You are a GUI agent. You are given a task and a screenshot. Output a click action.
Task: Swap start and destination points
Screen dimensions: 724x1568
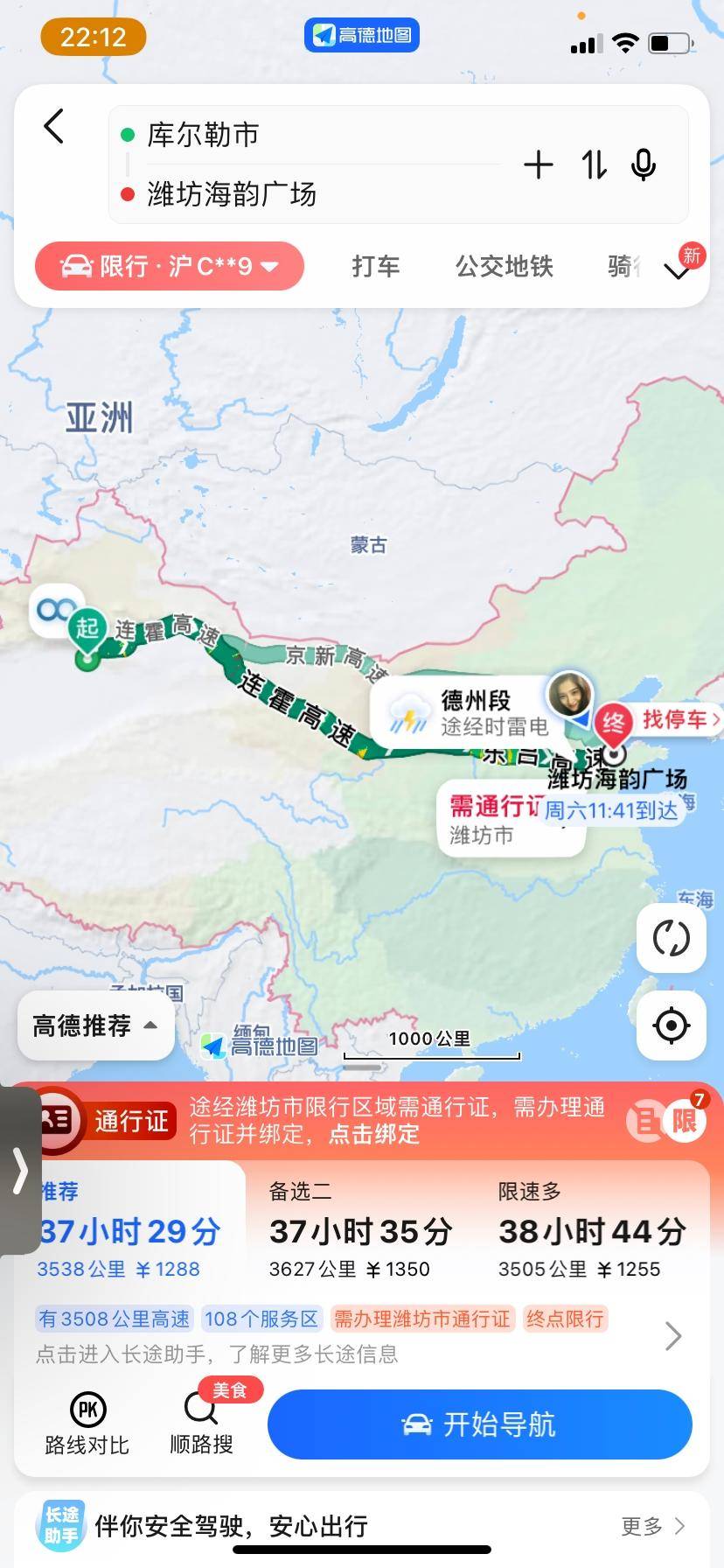[594, 164]
